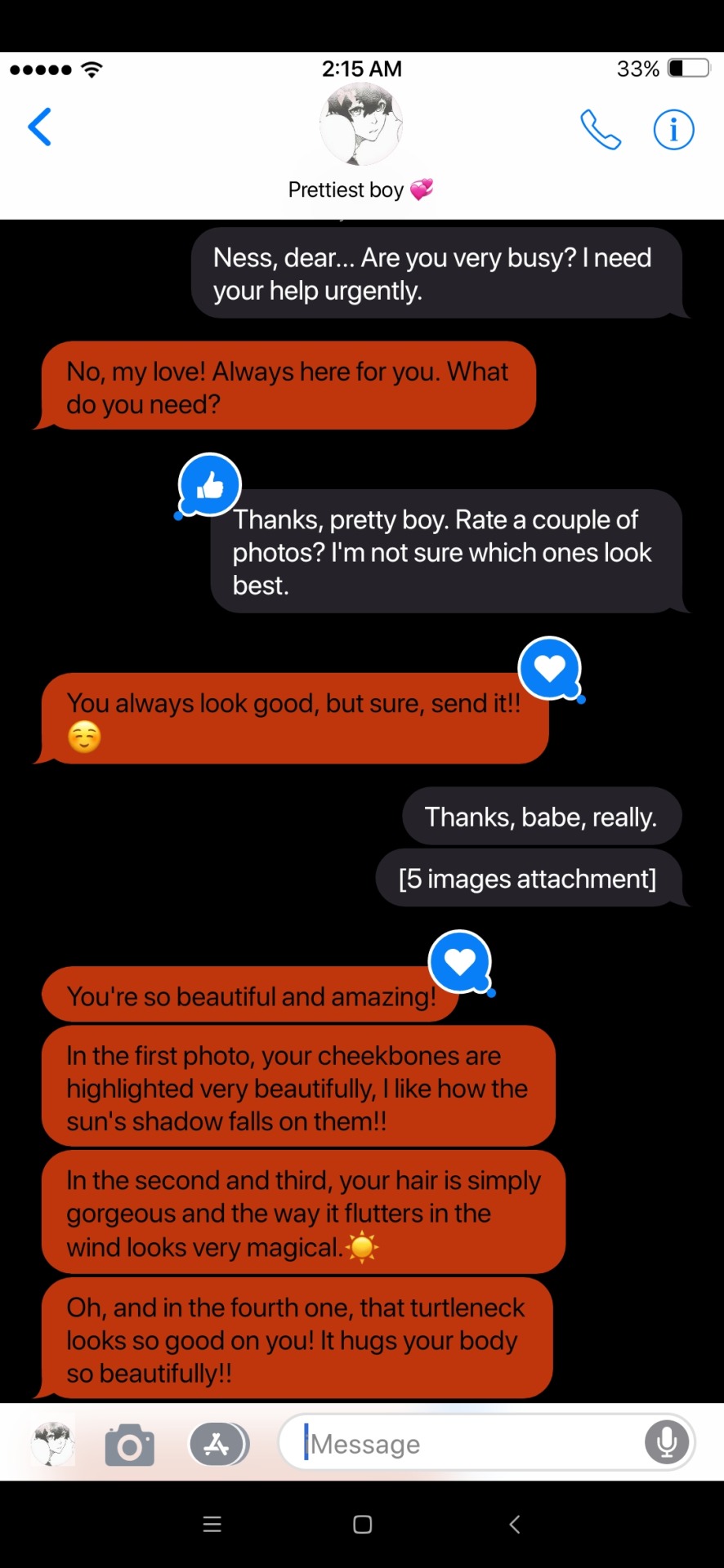Open the [5 images attachment] message

tap(527, 879)
